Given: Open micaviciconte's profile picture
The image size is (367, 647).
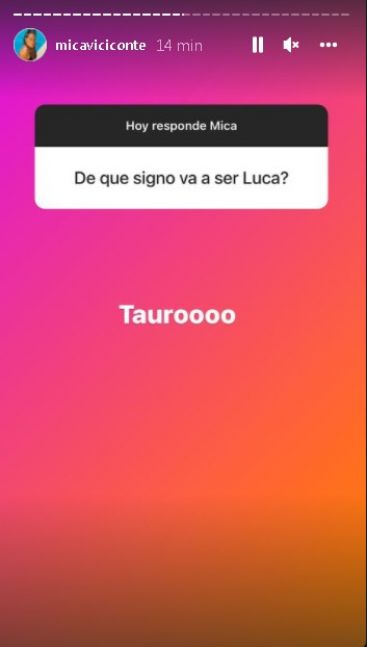Looking at the screenshot, I should click(x=30, y=45).
